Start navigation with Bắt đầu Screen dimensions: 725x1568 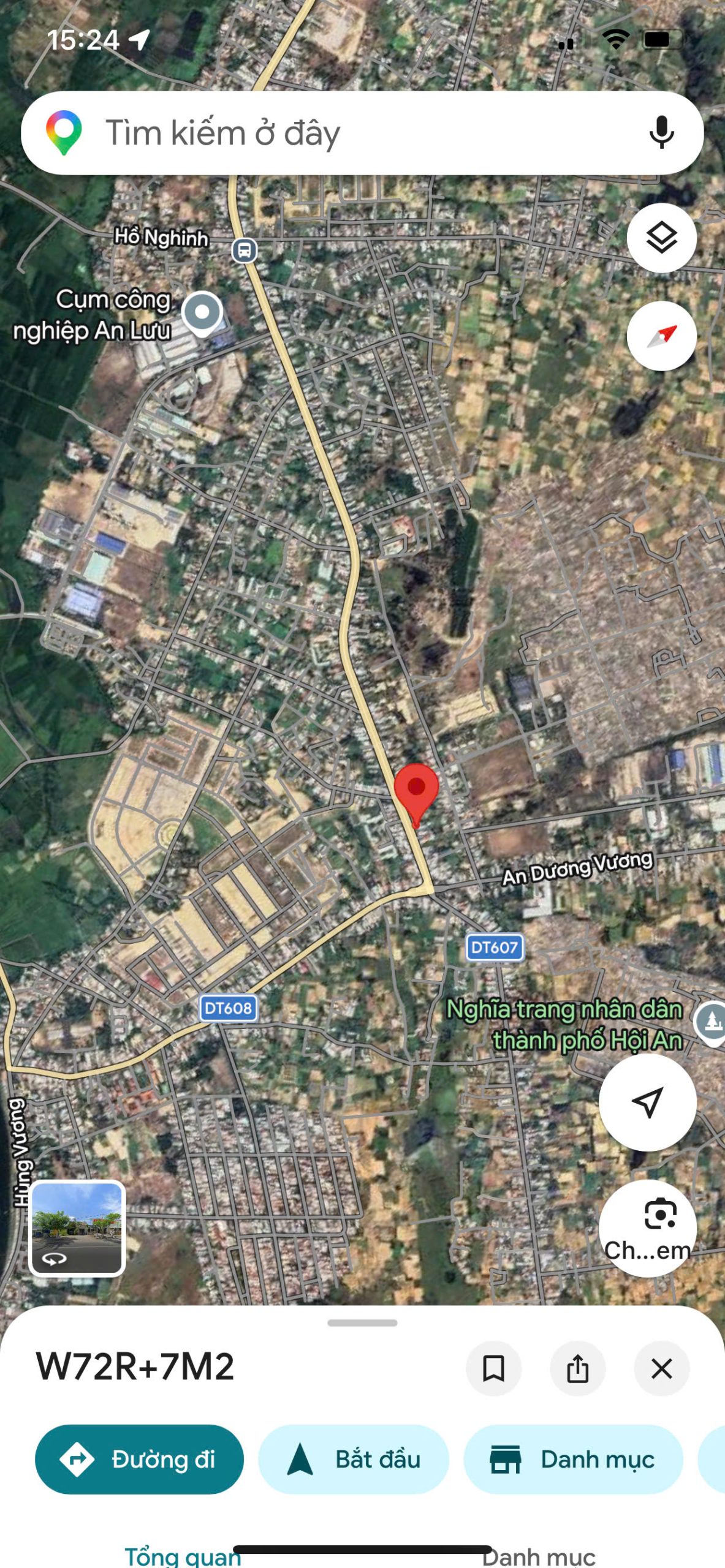(354, 1459)
